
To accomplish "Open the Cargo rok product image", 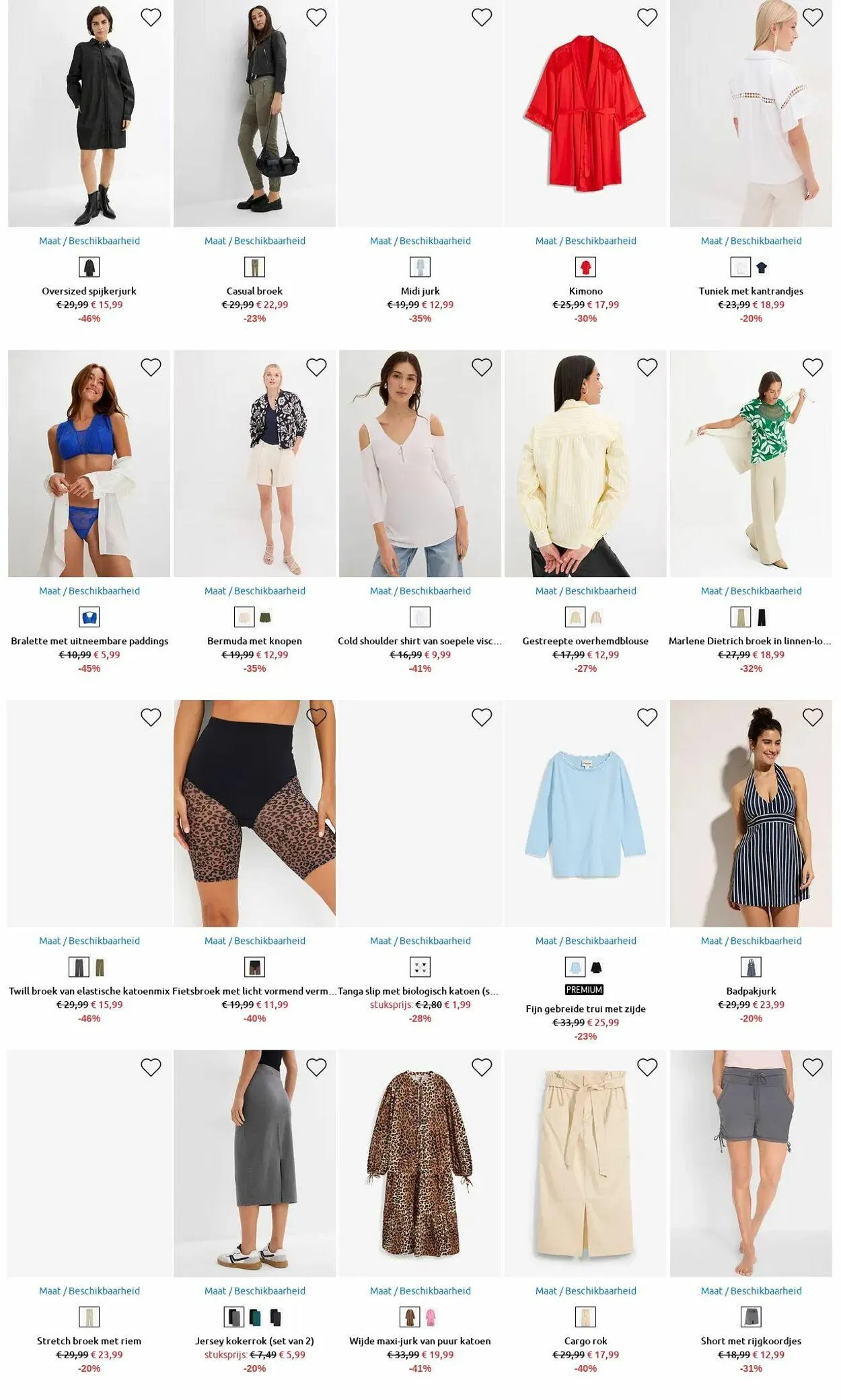I will [585, 1163].
